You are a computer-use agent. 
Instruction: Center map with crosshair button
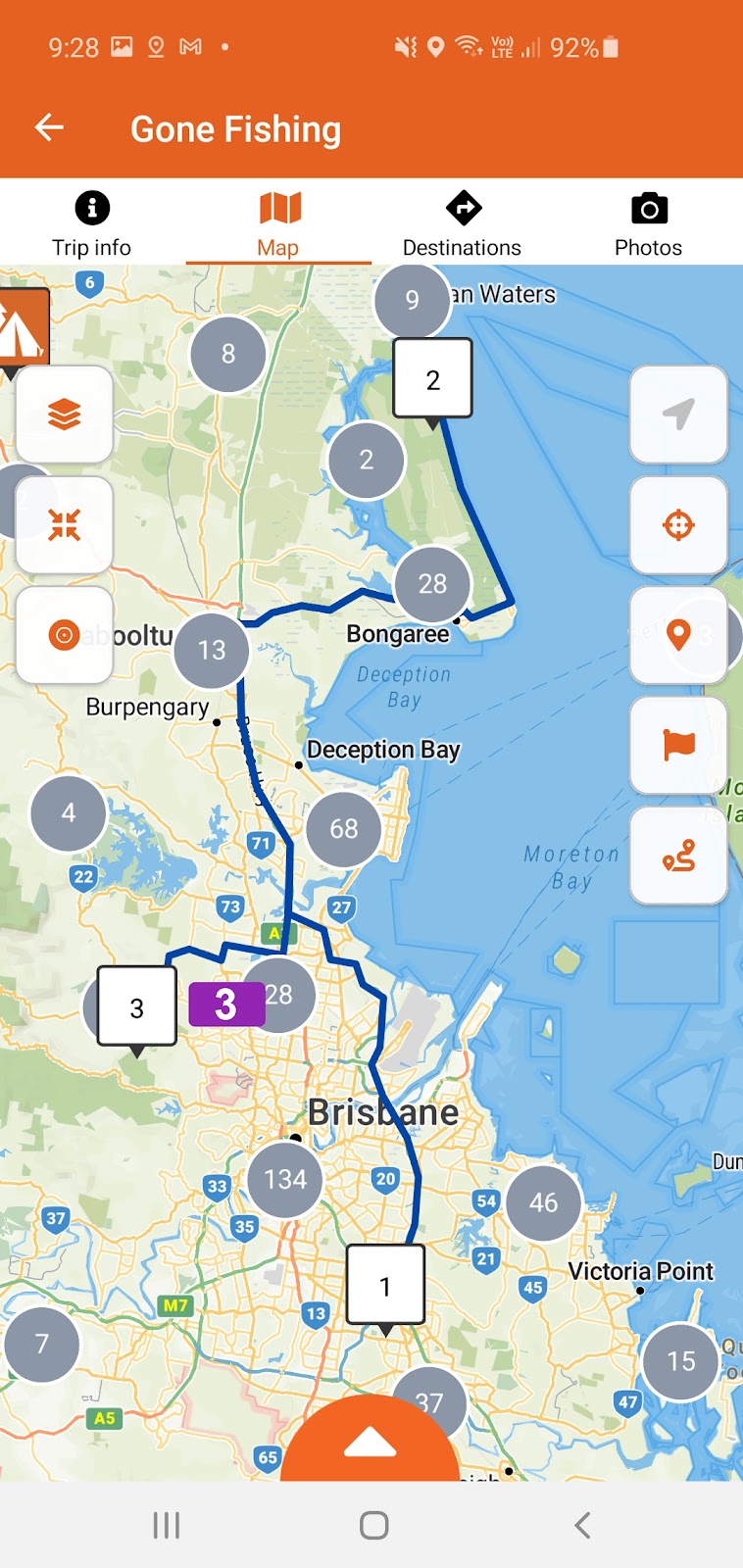(678, 525)
